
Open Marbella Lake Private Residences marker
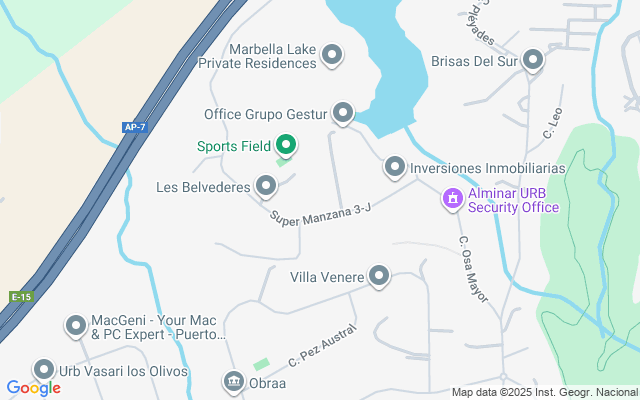click(x=333, y=56)
